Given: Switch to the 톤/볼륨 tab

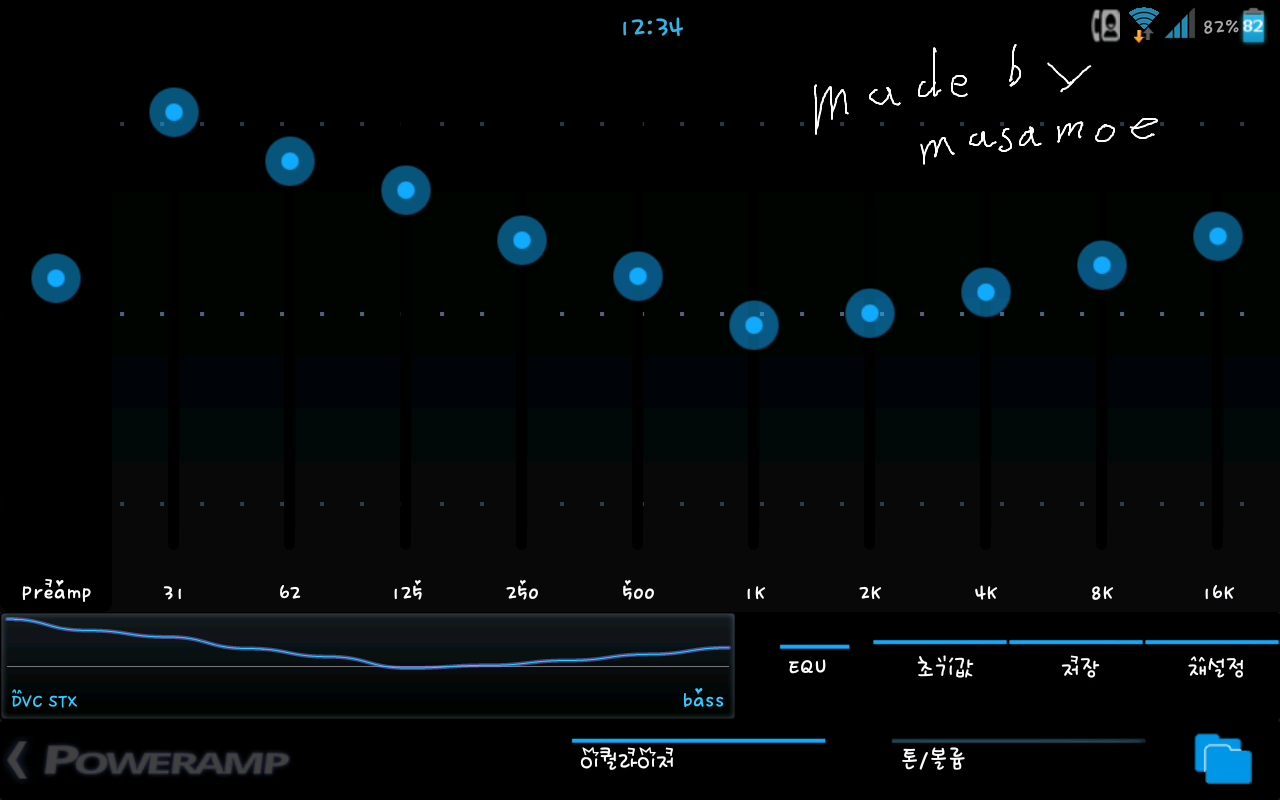Looking at the screenshot, I should [1018, 758].
